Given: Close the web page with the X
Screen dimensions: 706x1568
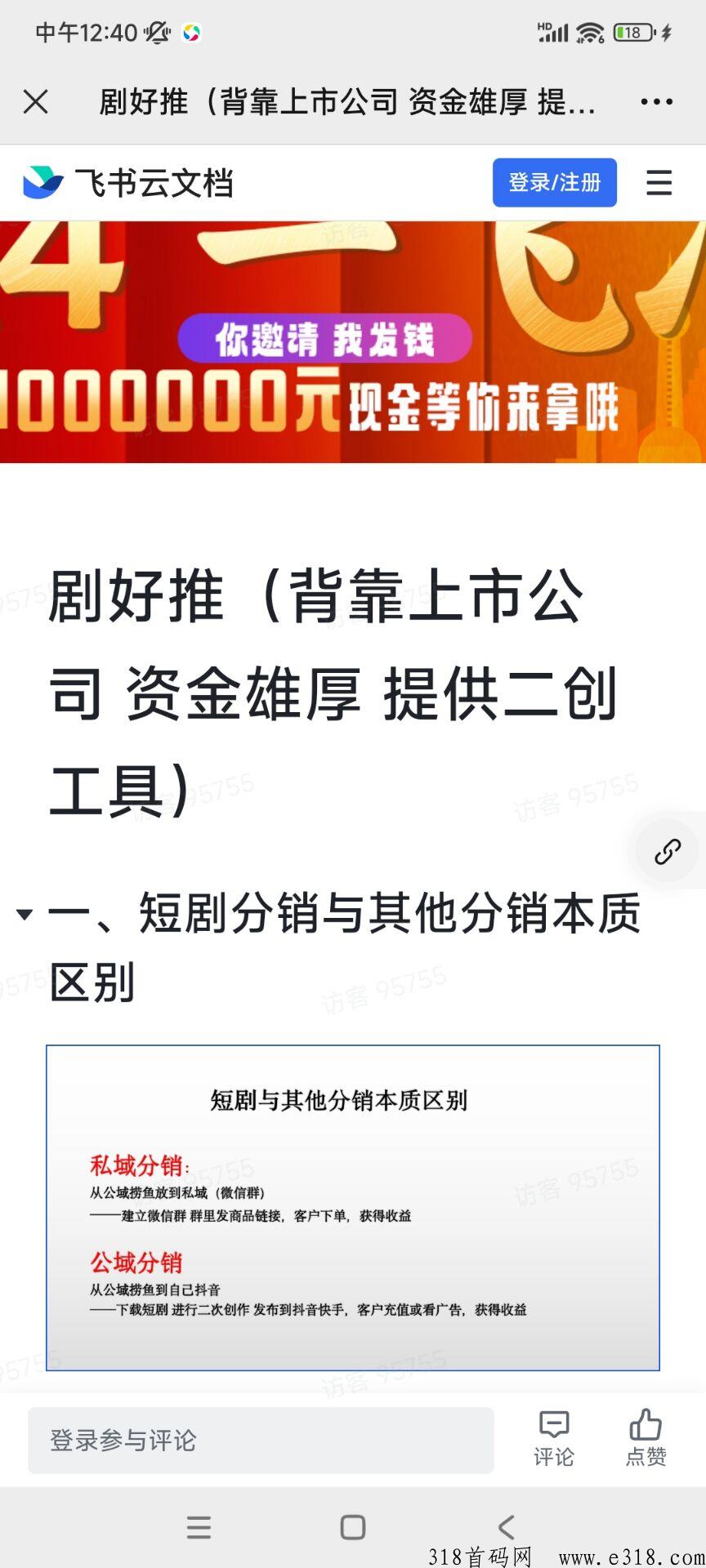Looking at the screenshot, I should tap(36, 102).
